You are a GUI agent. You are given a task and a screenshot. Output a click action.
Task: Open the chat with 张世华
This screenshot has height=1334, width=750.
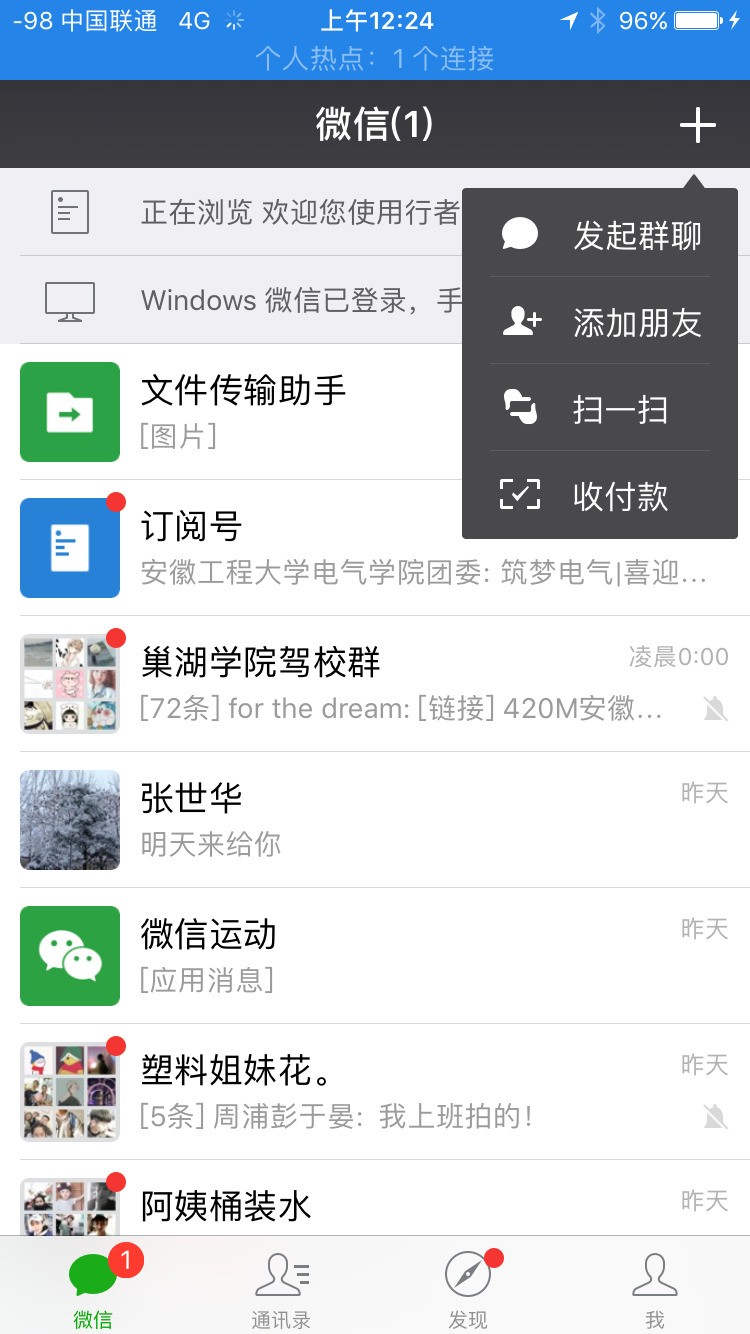[375, 819]
